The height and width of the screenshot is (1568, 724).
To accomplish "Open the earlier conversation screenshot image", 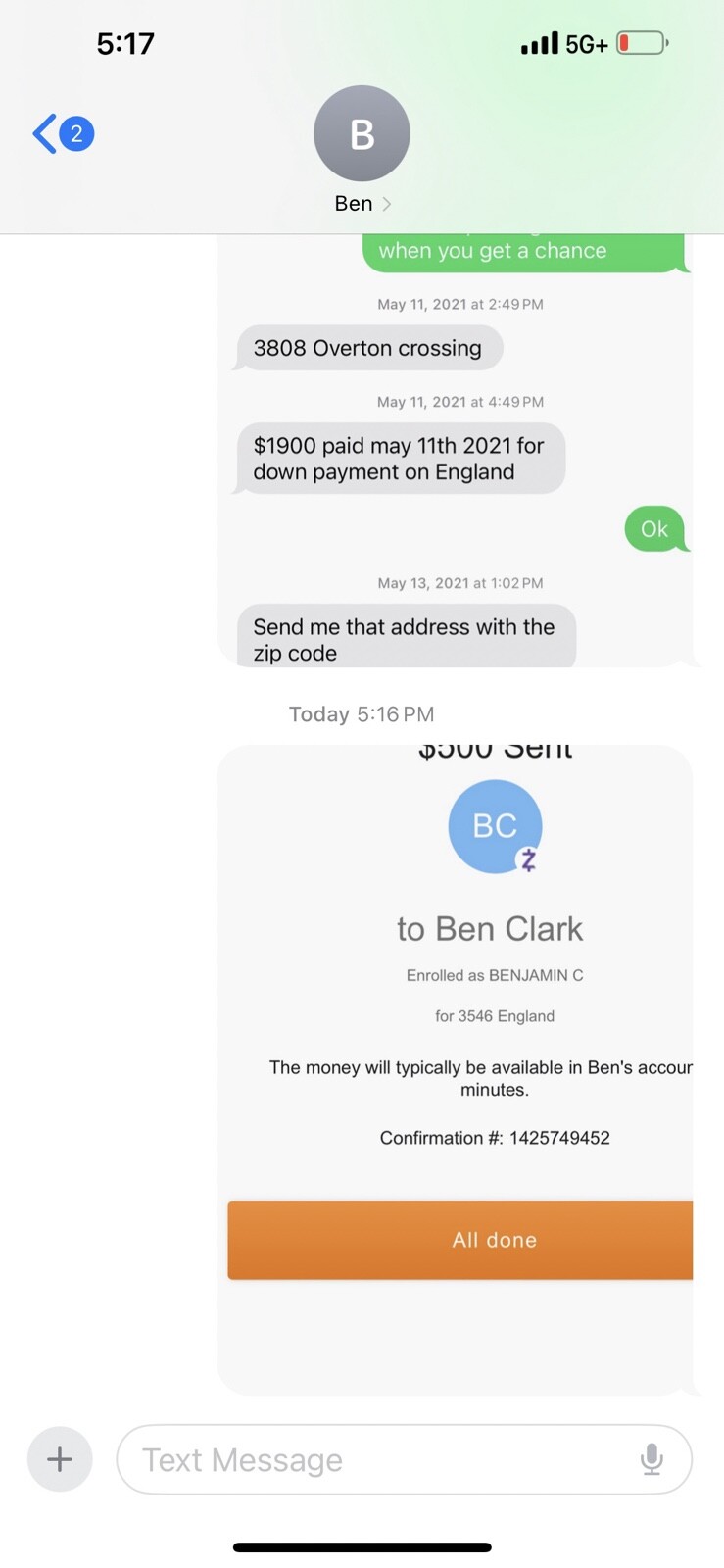I will pyautogui.click(x=456, y=451).
